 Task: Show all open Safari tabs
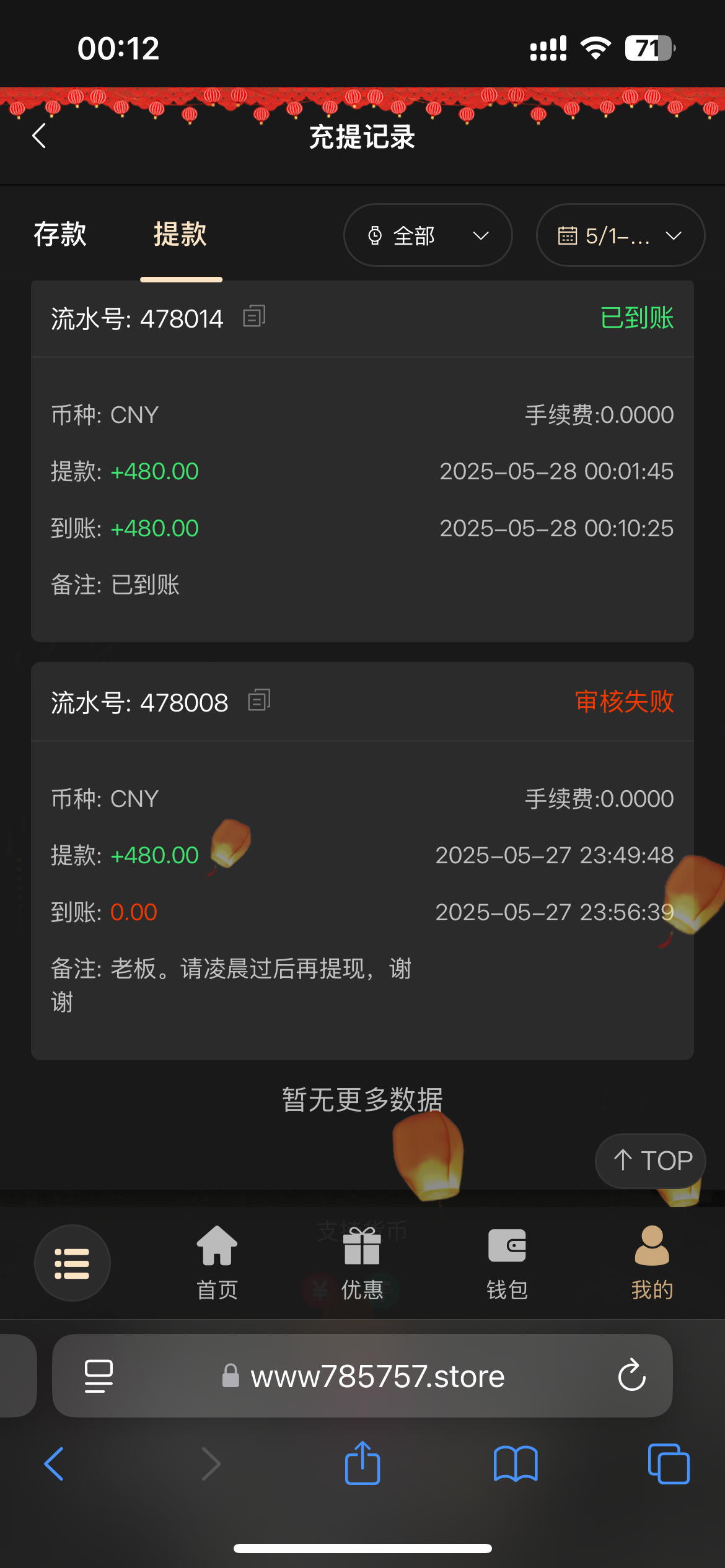[x=668, y=1464]
